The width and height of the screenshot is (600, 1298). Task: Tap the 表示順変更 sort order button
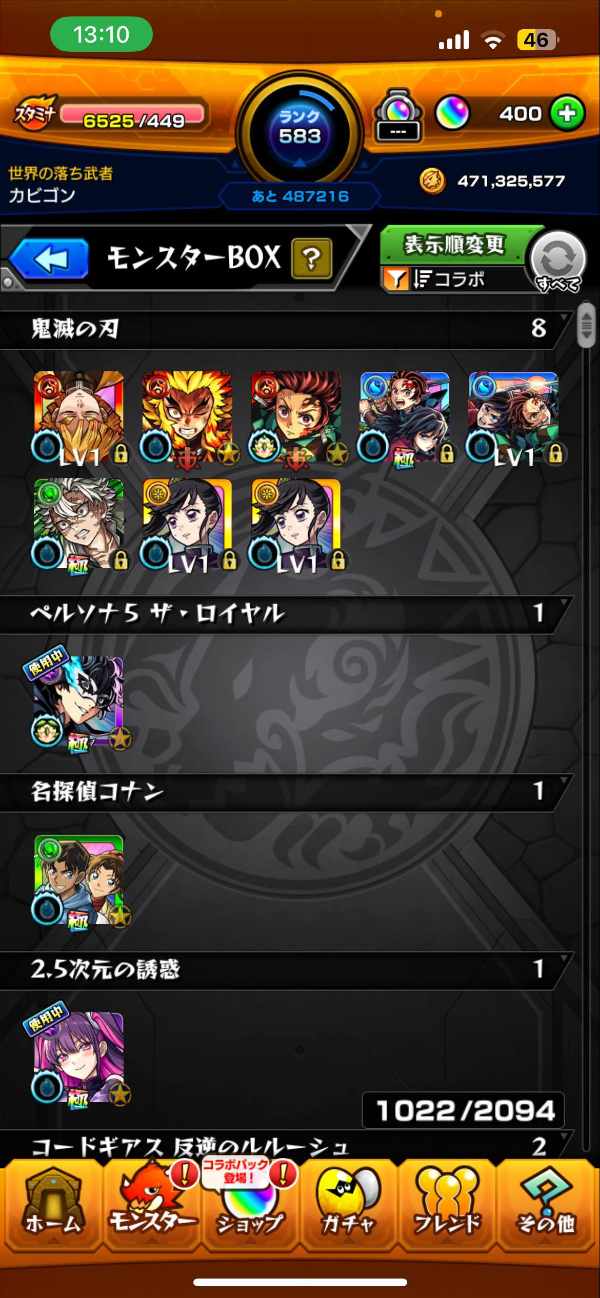(454, 245)
